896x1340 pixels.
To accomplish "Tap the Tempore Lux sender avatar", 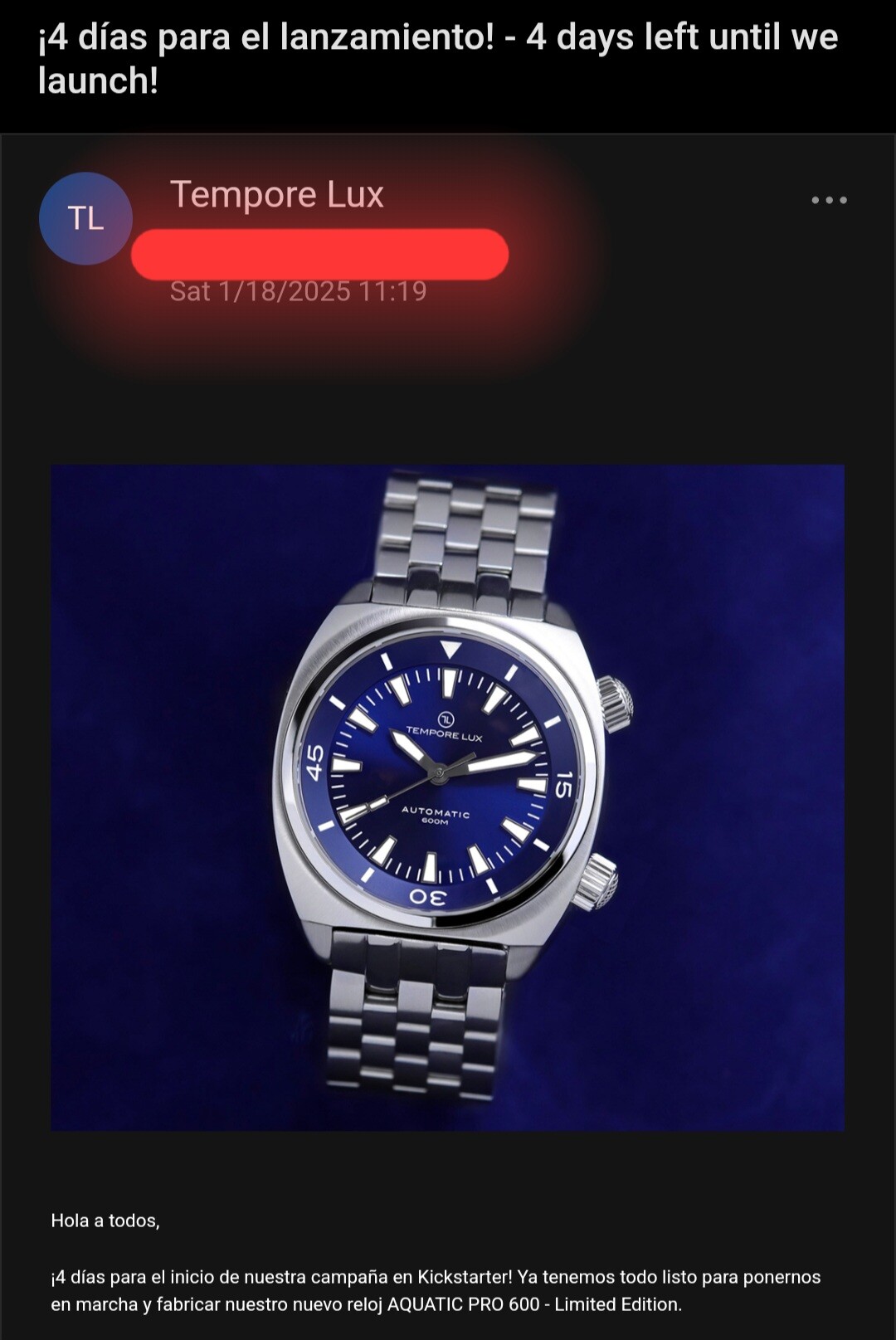I will click(x=85, y=218).
